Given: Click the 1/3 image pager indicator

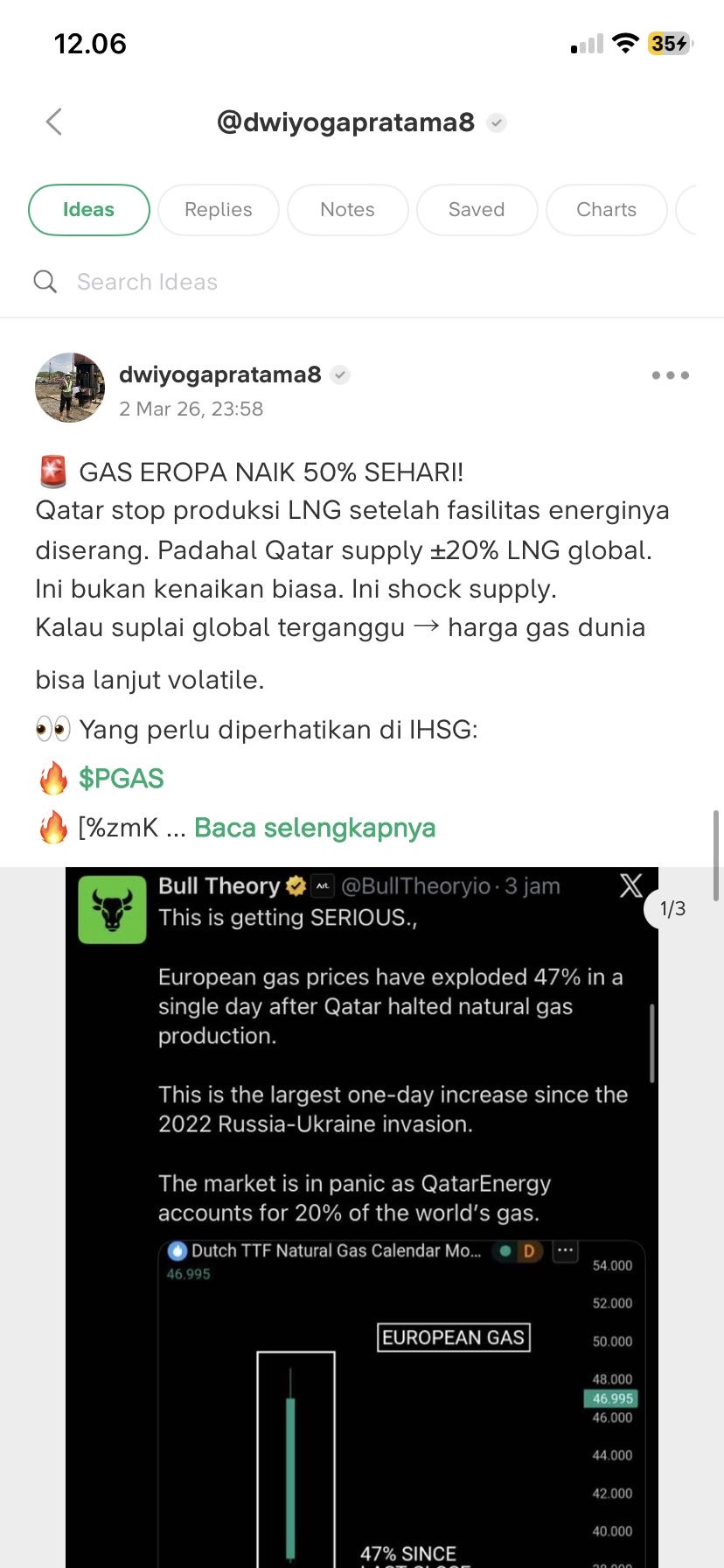Looking at the screenshot, I should pos(672,908).
